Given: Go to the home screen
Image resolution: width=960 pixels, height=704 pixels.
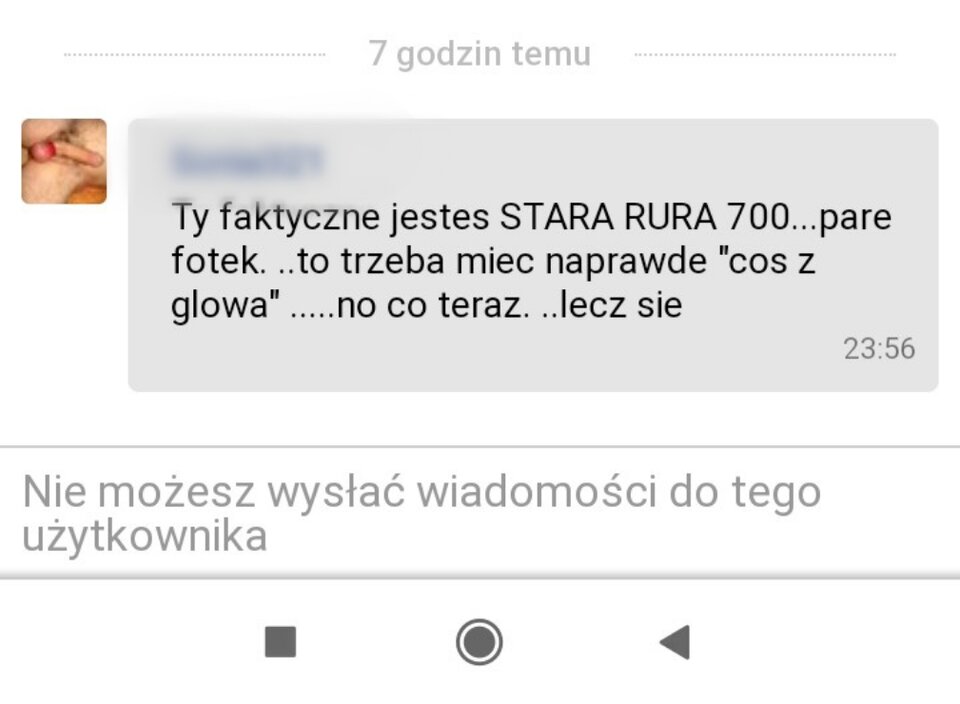Looking at the screenshot, I should (479, 642).
